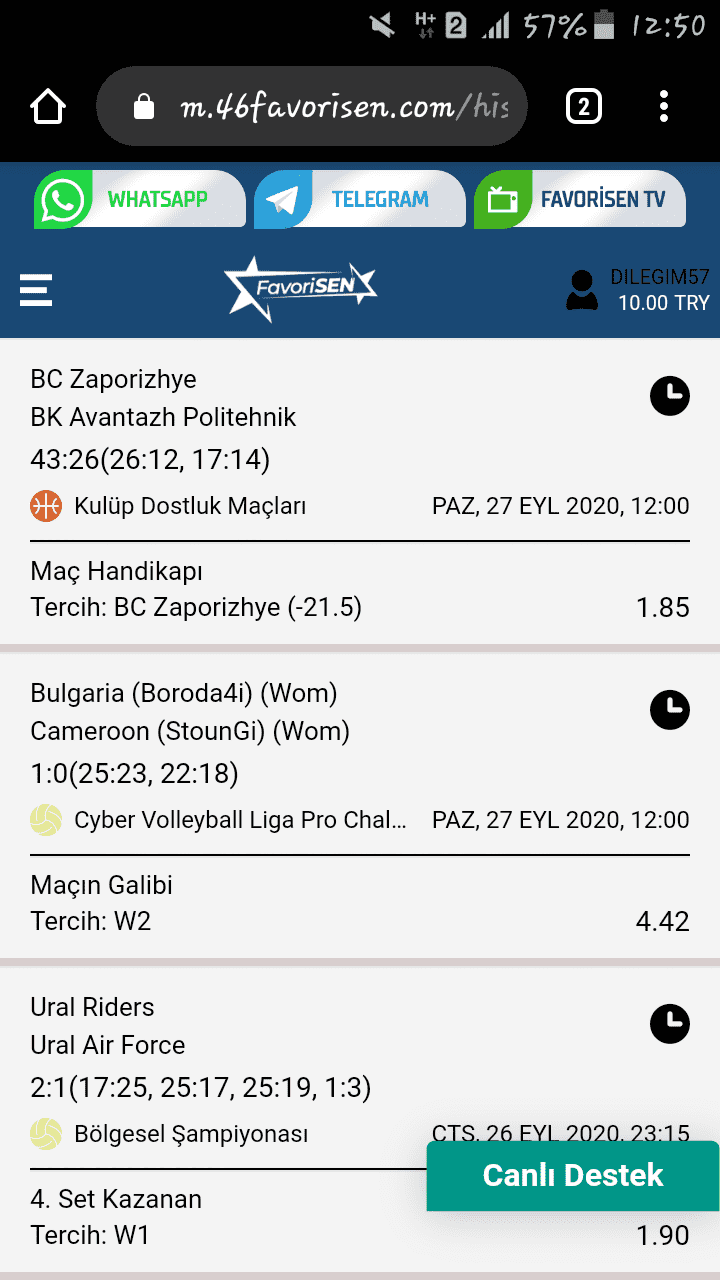Open the browser tab switcher
Viewport: 720px width, 1280px height.
tap(584, 106)
